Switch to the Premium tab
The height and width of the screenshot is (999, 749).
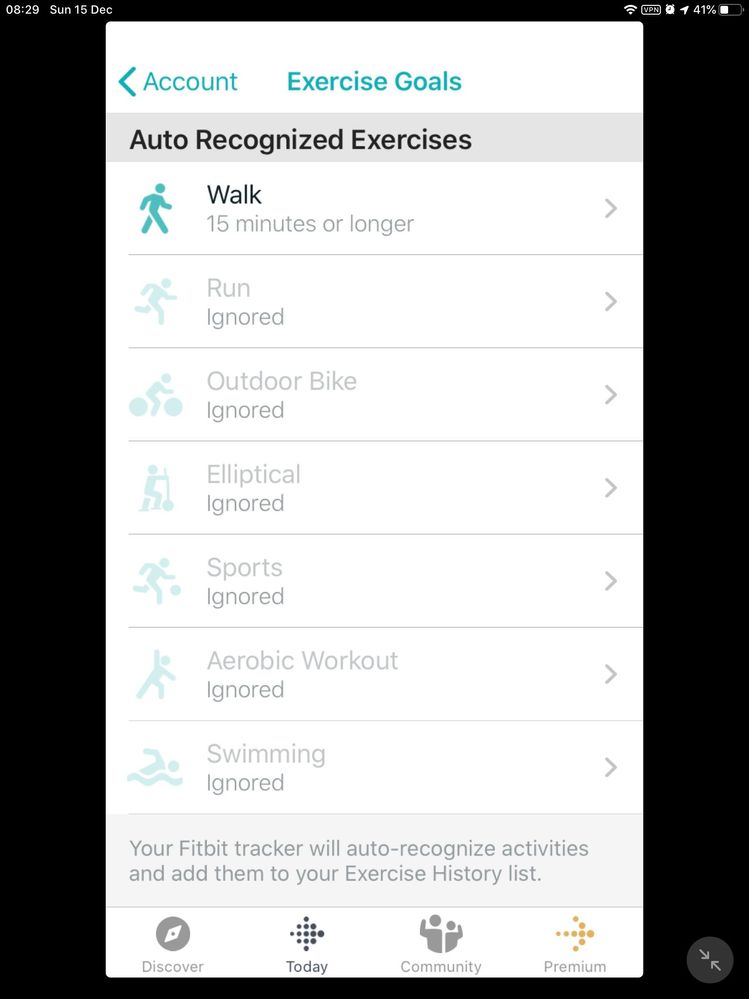(575, 945)
